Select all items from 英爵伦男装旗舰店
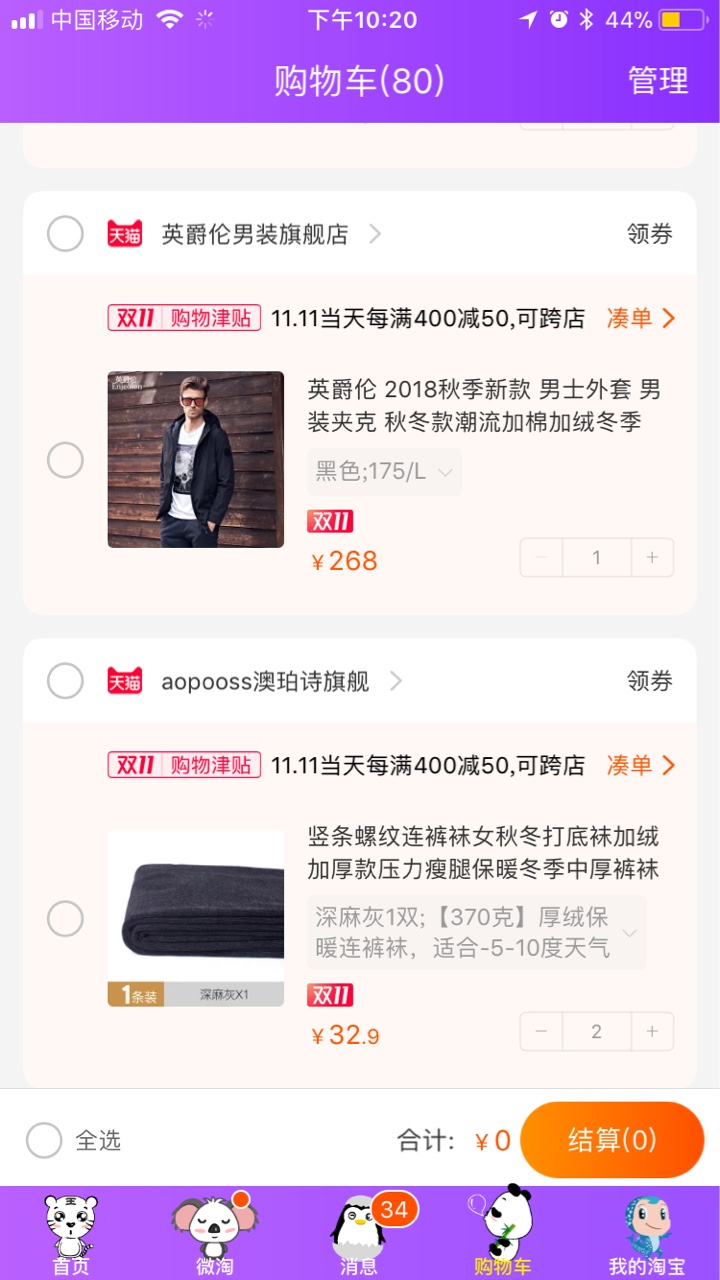Viewport: 720px width, 1280px height. point(65,234)
